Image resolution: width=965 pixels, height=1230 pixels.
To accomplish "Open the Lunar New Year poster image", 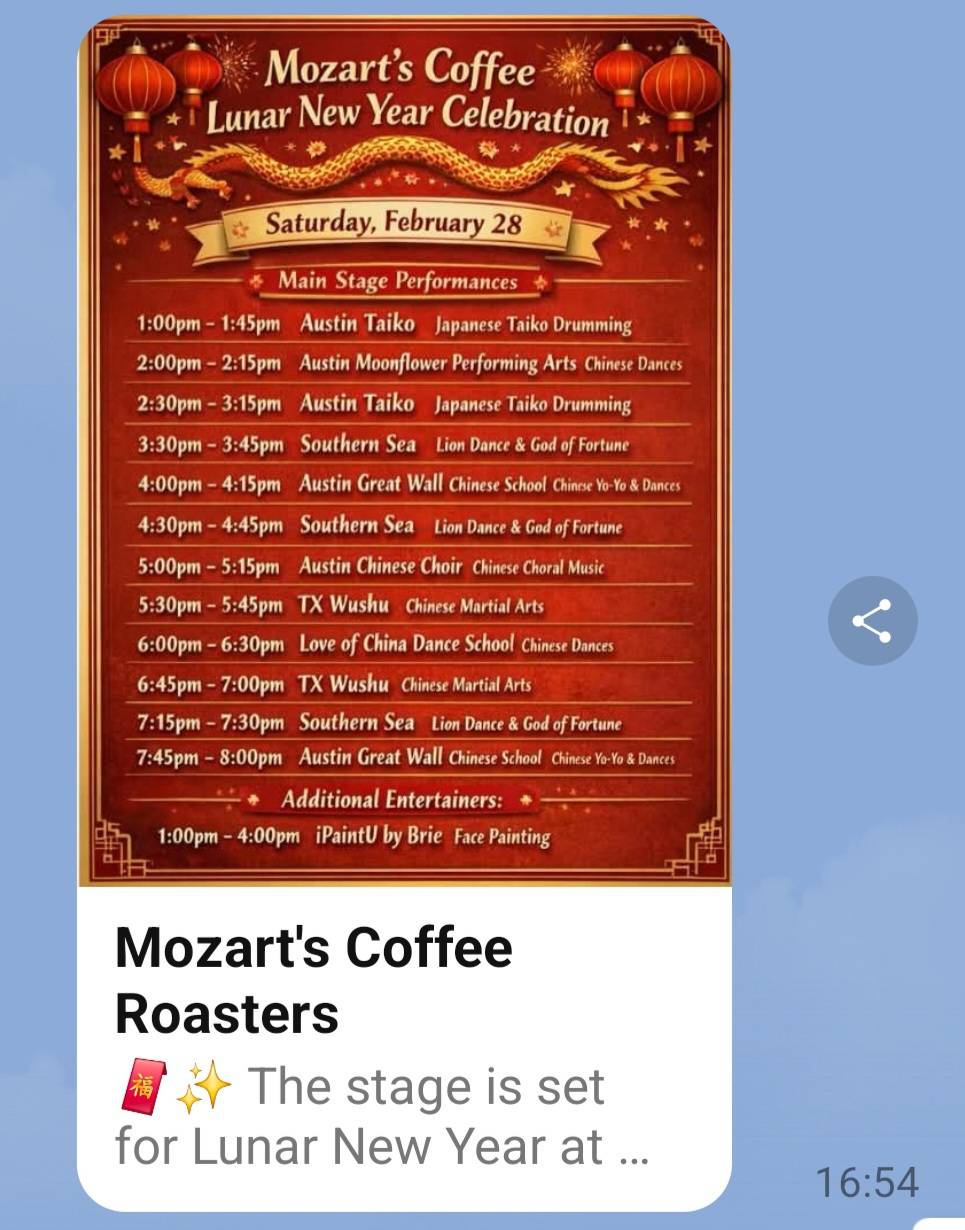I will (x=404, y=450).
